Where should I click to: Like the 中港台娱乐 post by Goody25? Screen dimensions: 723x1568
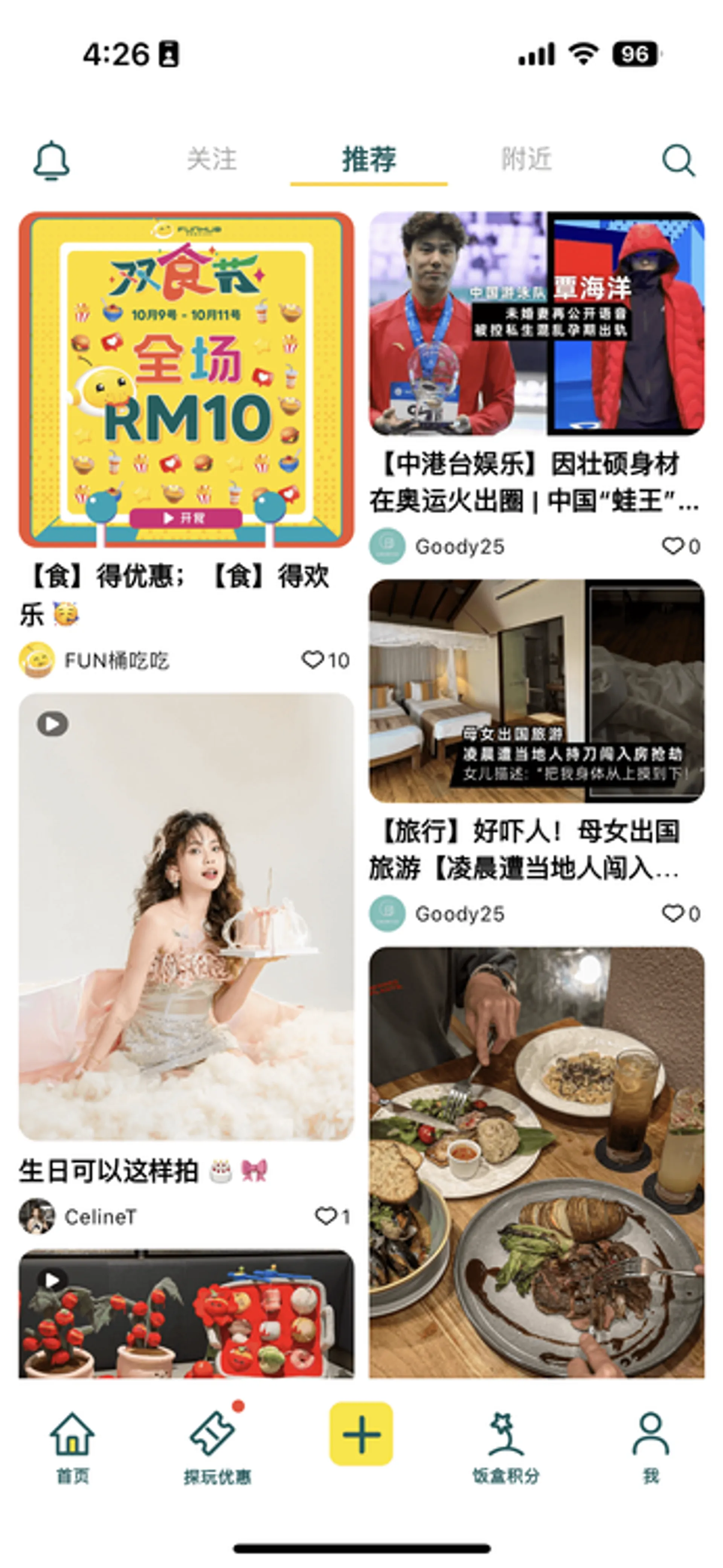tap(673, 546)
